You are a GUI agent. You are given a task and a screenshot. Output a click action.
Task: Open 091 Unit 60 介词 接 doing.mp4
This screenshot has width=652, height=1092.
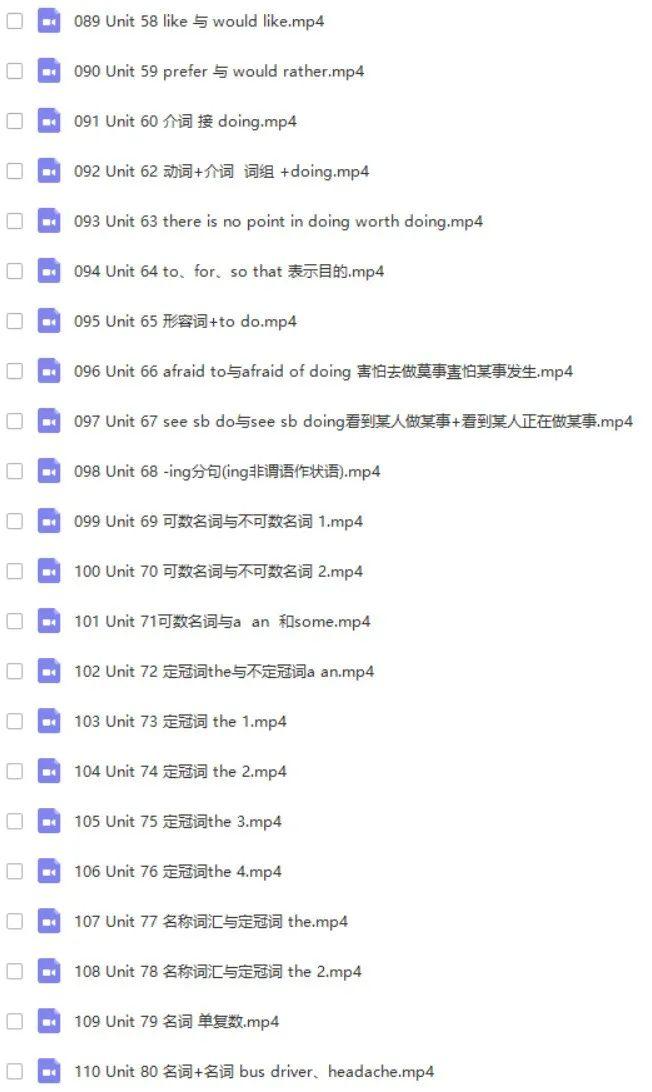coord(185,121)
